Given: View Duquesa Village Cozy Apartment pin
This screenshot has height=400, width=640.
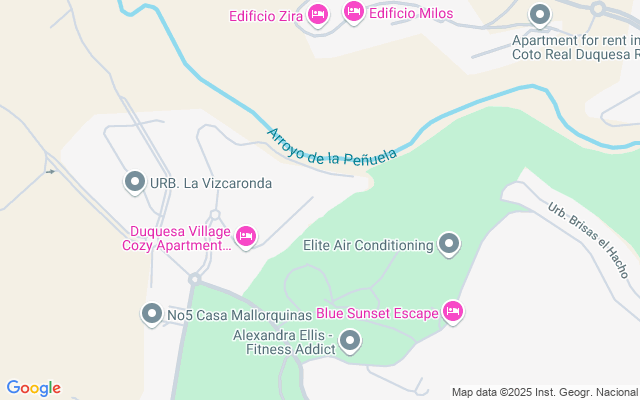Looking at the screenshot, I should (246, 236).
